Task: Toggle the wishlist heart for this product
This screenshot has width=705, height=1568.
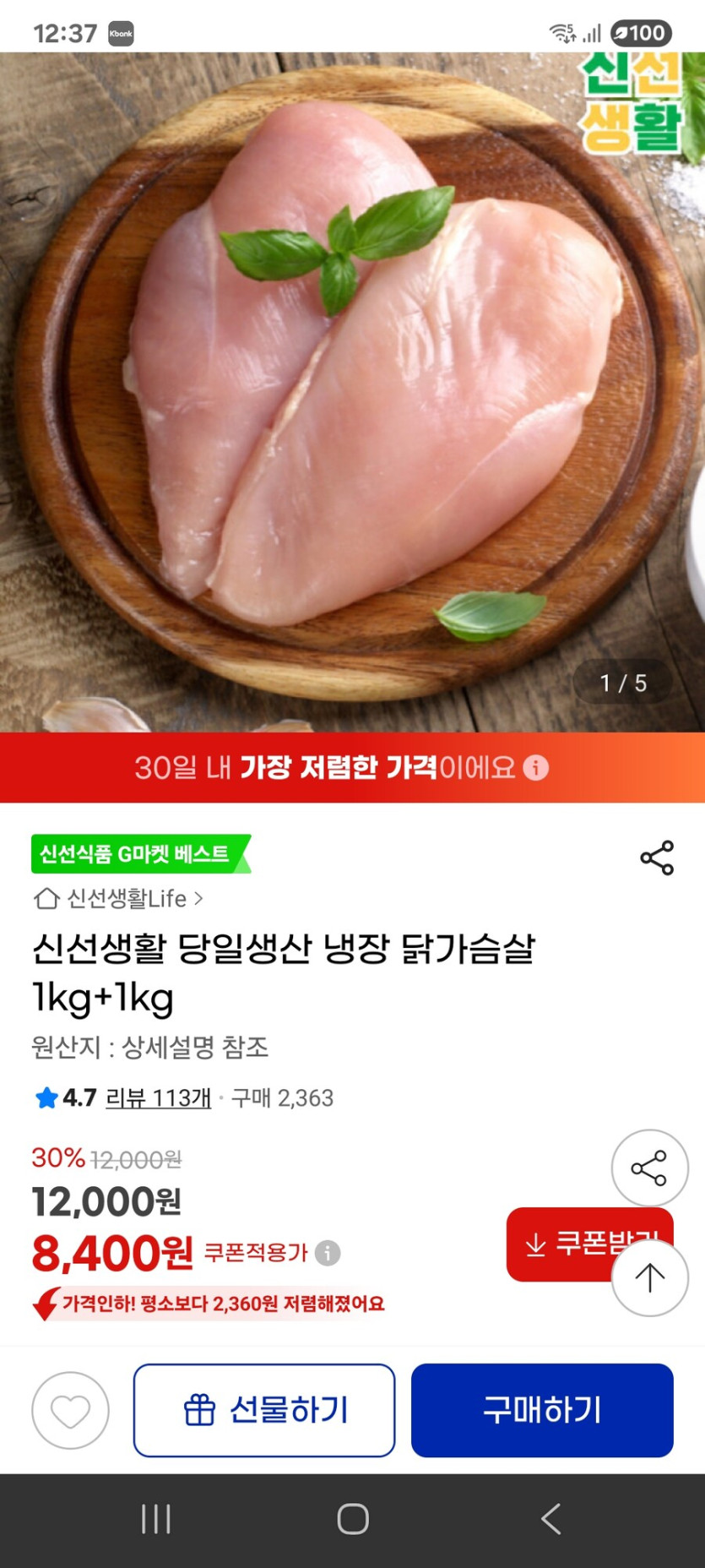Action: [69, 1410]
